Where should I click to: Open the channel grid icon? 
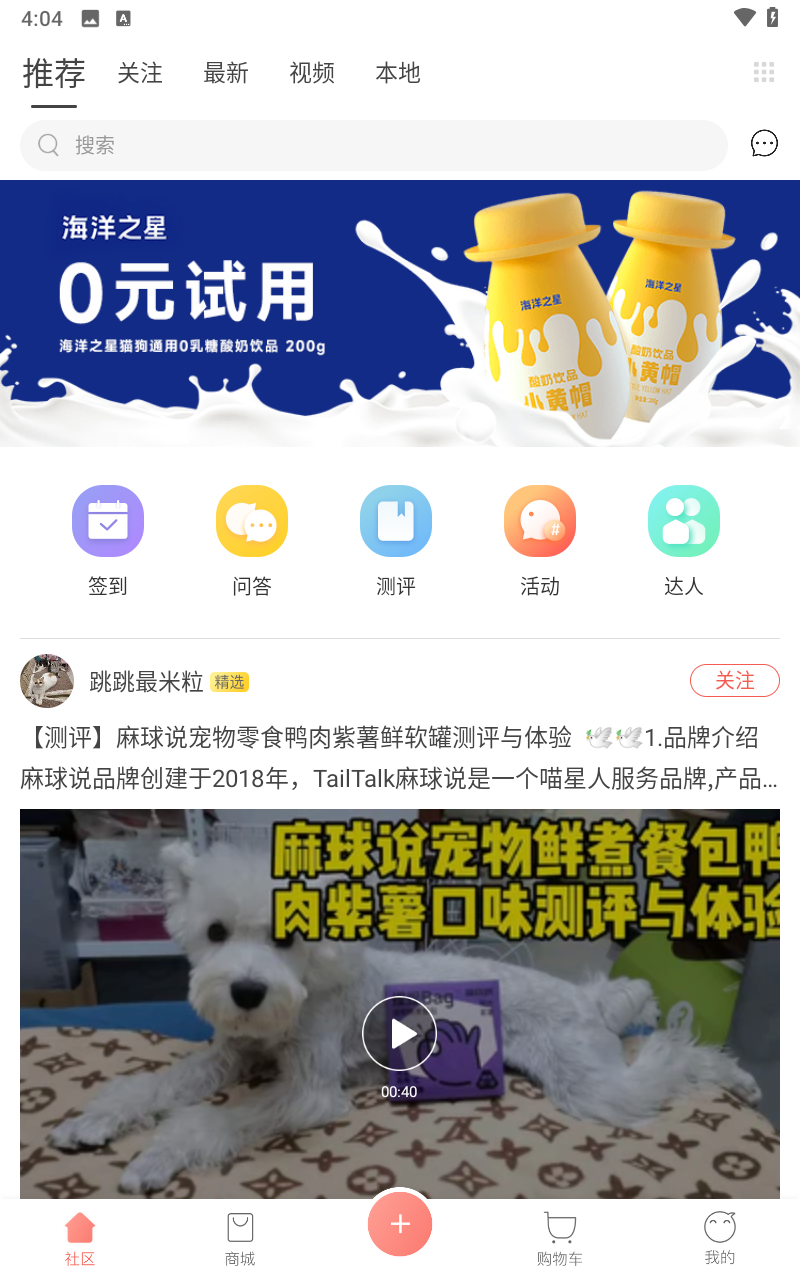764,72
